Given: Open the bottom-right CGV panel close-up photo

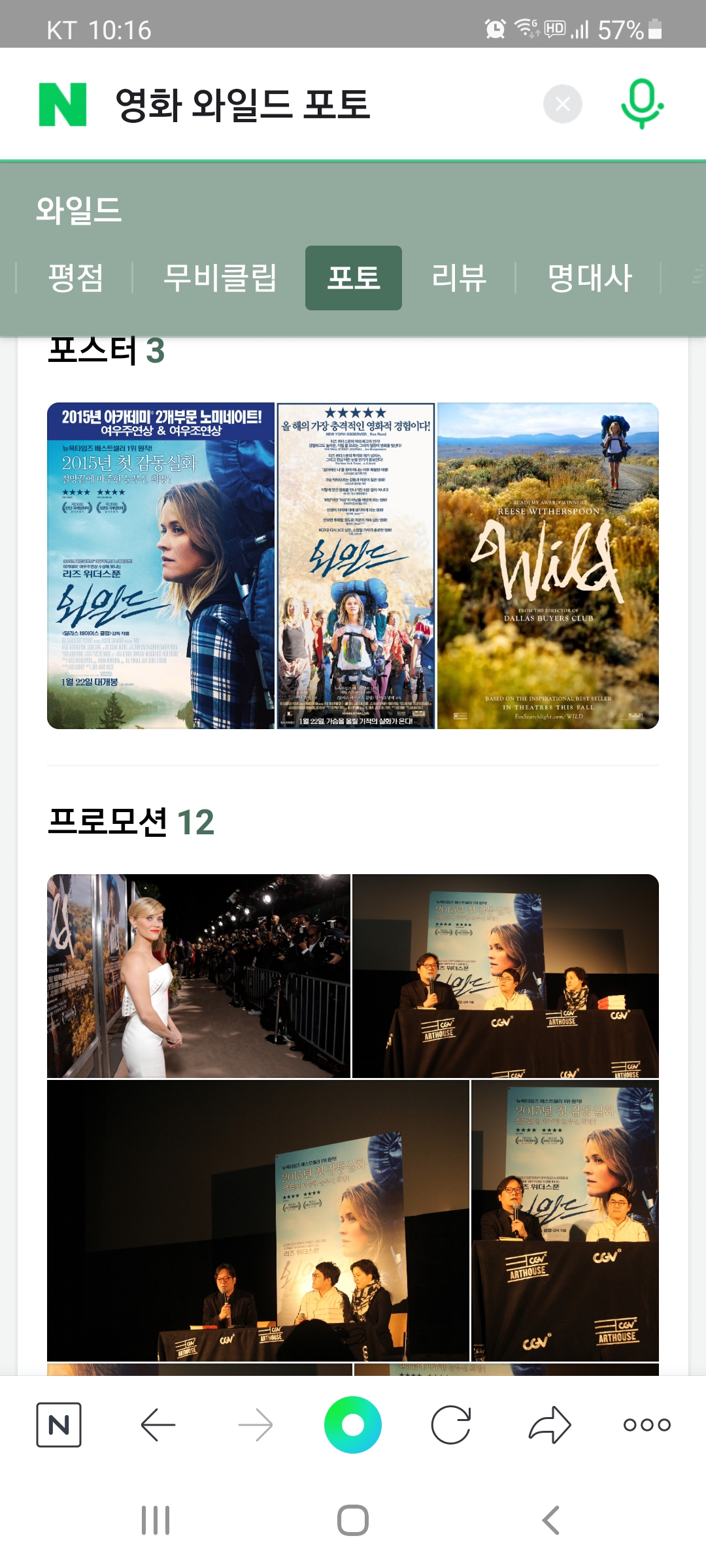Looking at the screenshot, I should (565, 1220).
